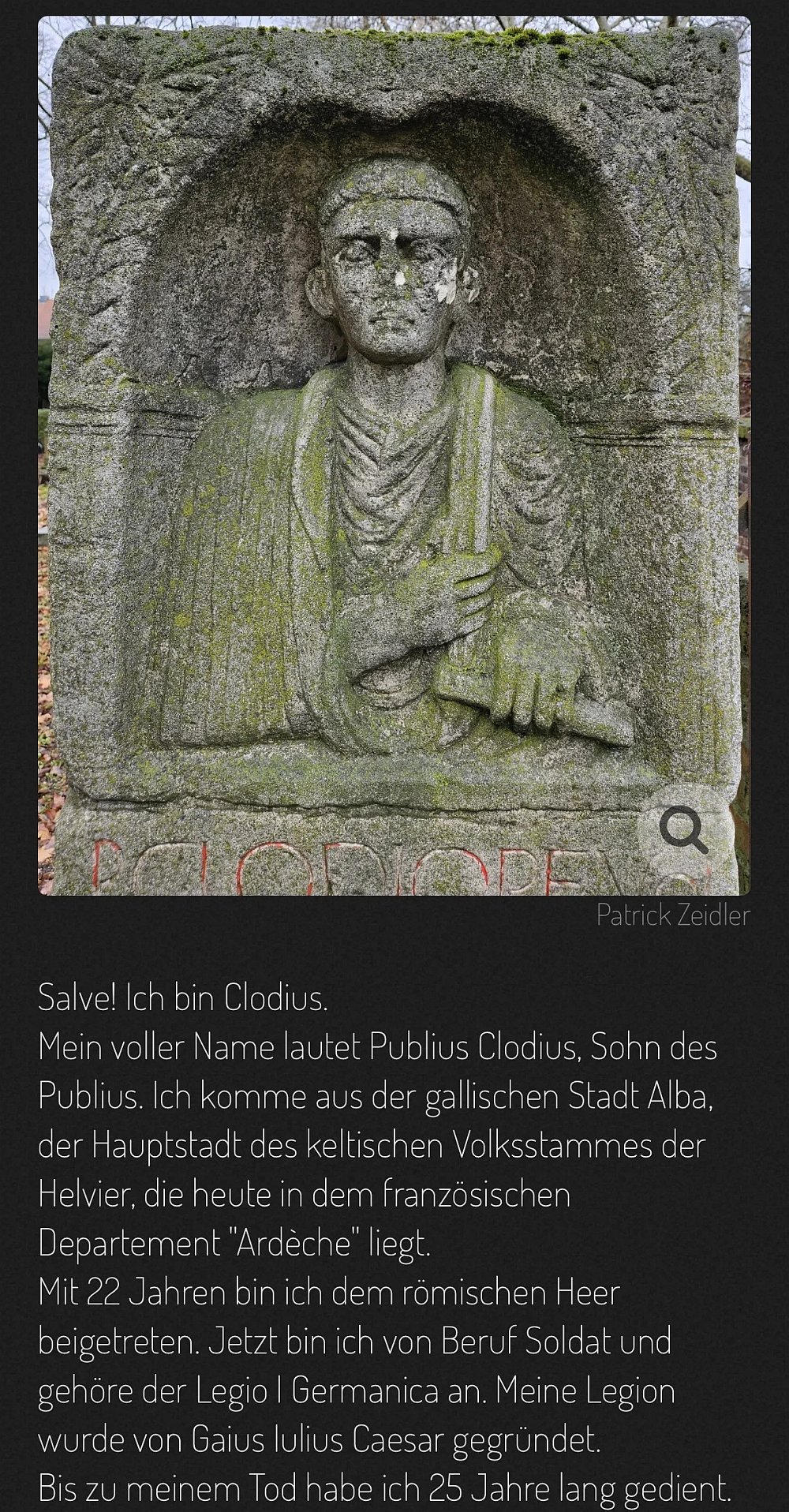Image resolution: width=789 pixels, height=1512 pixels.
Task: Tap the magnifier icon to enlarge the photo
Action: point(683,829)
